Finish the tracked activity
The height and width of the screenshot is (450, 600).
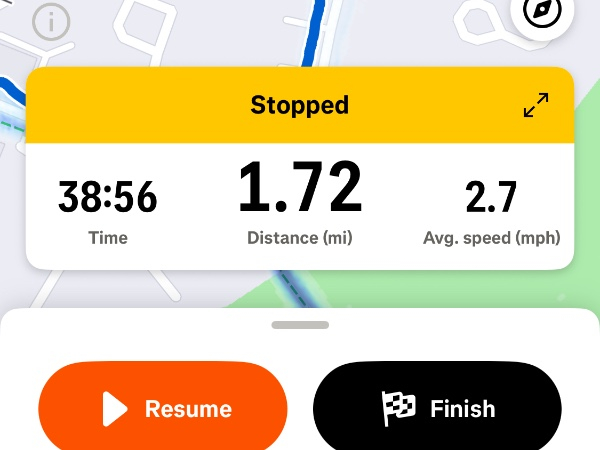(437, 408)
